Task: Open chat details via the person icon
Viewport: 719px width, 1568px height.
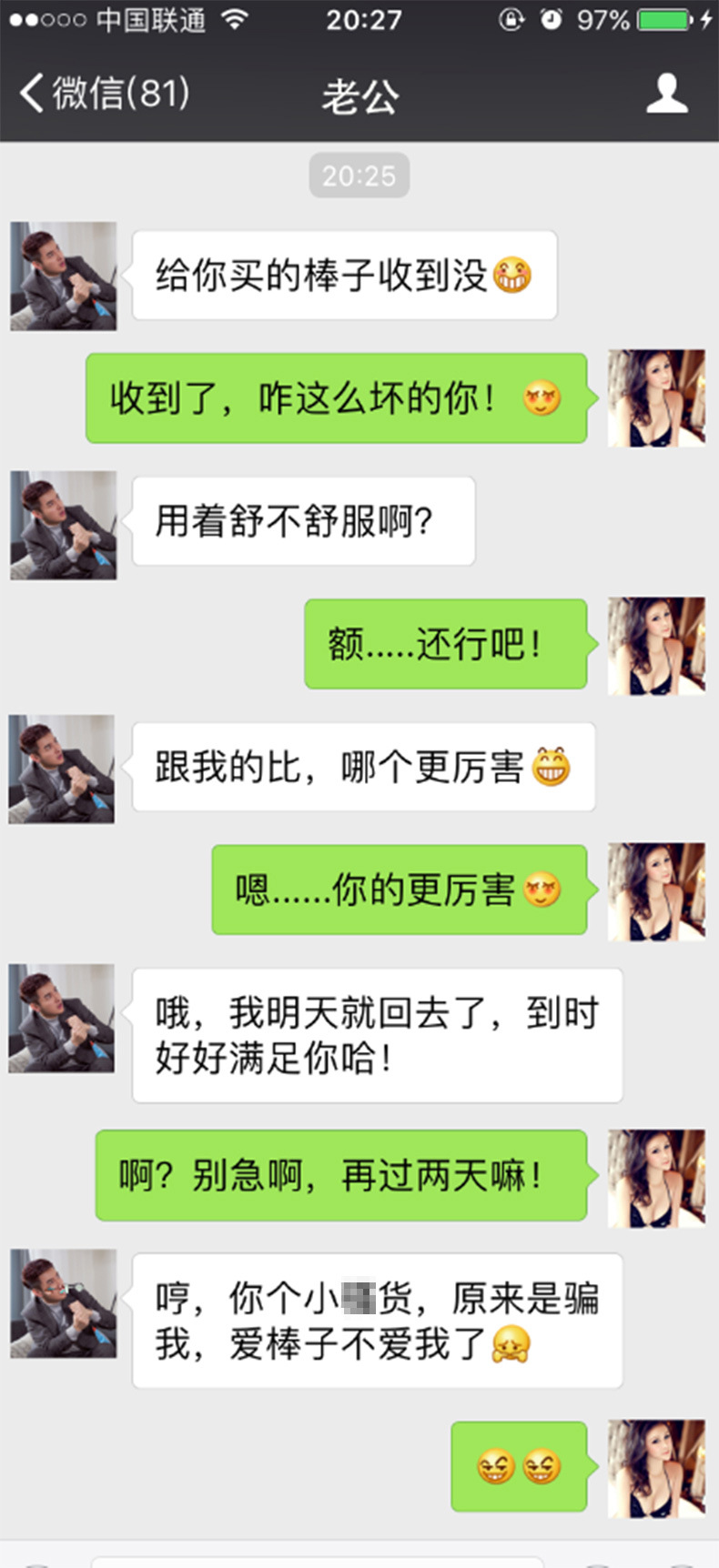Action: point(666,94)
